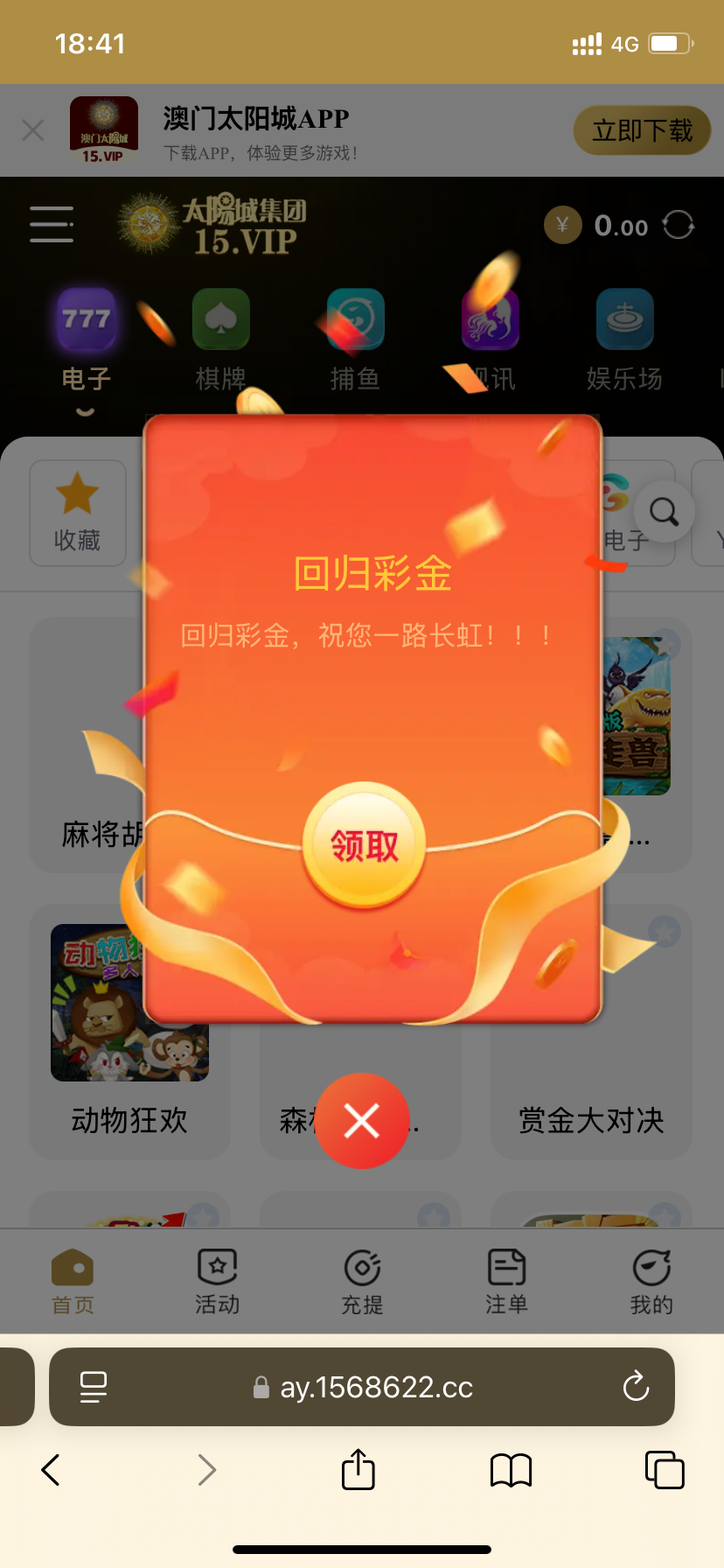Open the 收藏 favorites filter
The image size is (724, 1568).
77,514
